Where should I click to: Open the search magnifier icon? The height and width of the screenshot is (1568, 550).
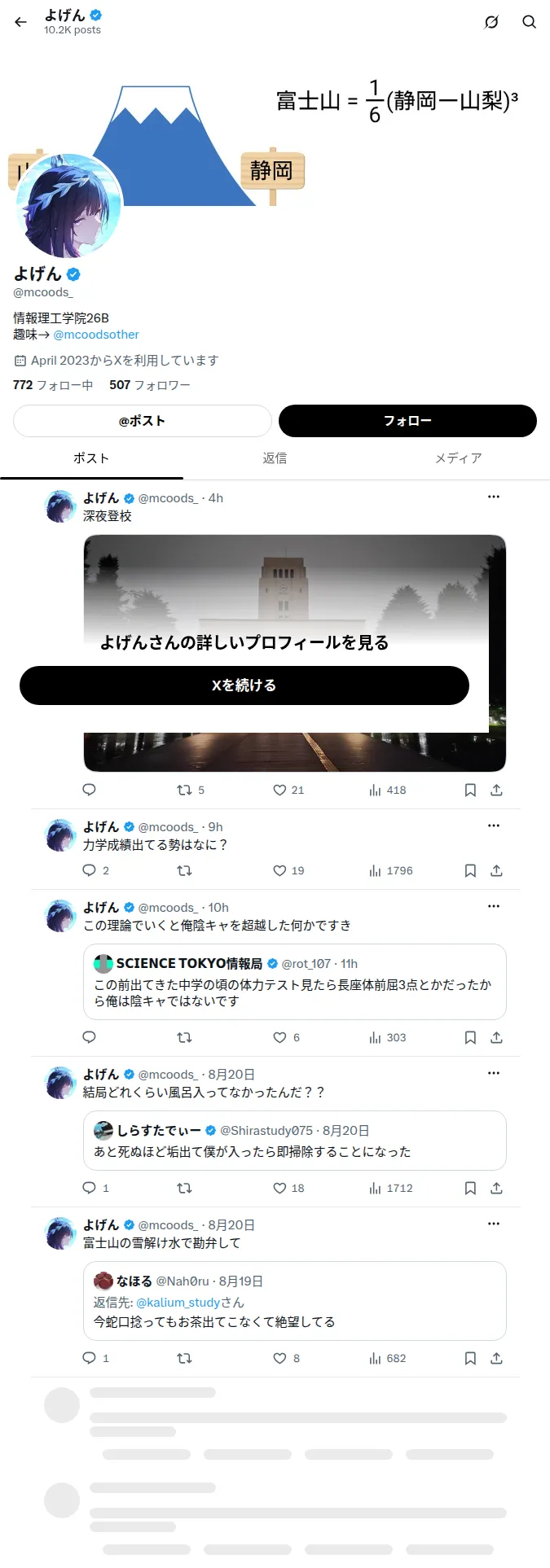529,22
